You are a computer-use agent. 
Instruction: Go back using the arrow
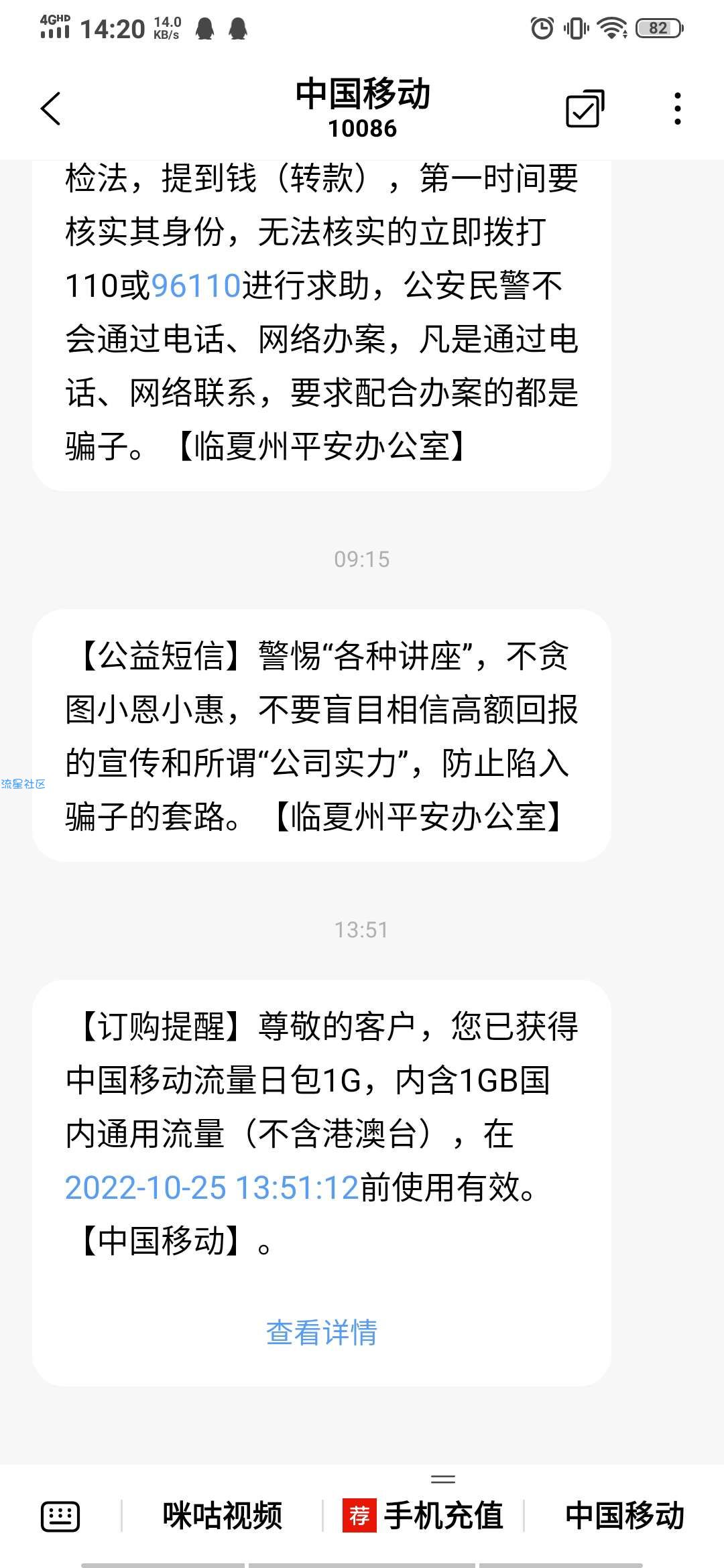coord(51,109)
